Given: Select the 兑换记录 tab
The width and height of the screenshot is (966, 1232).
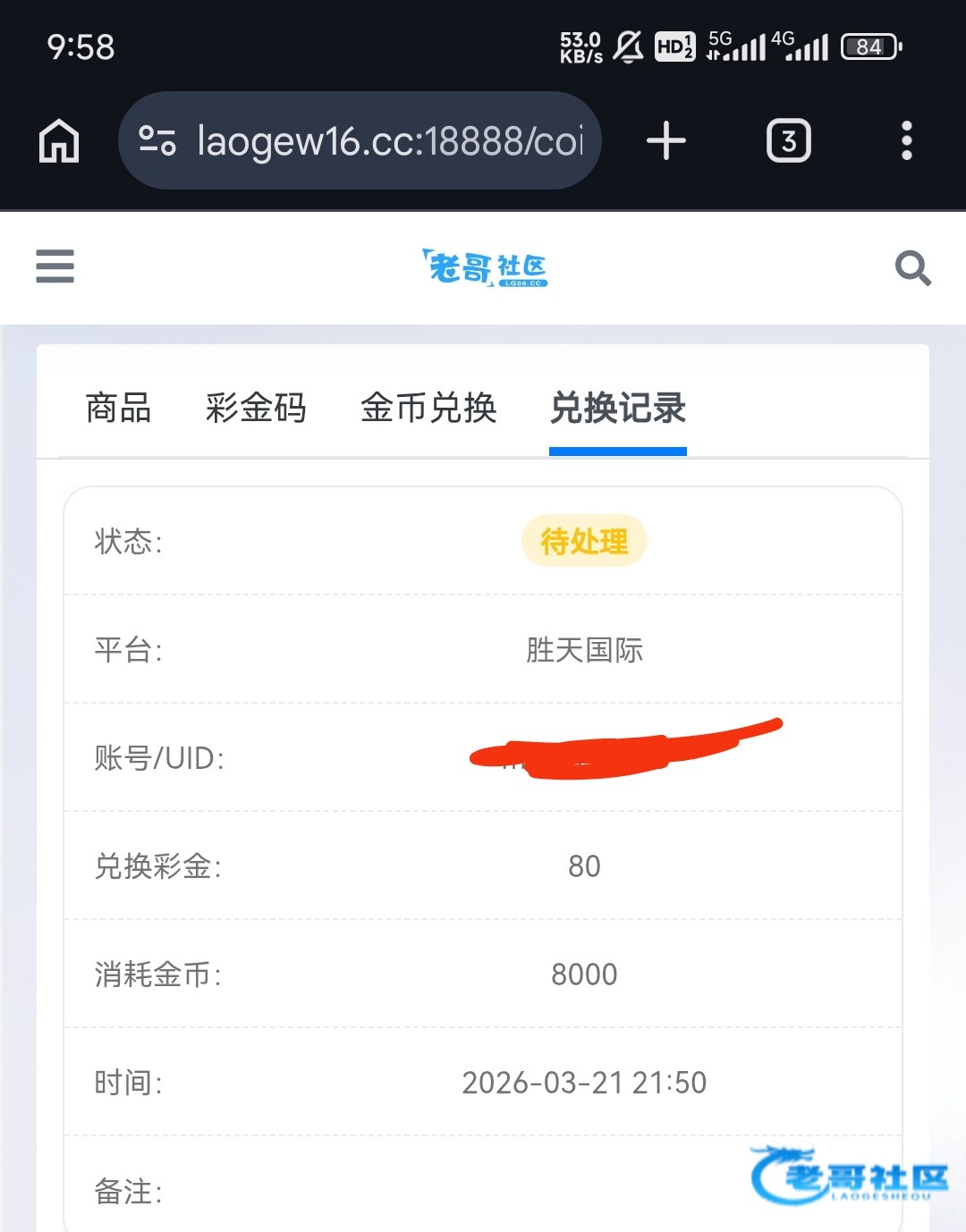Looking at the screenshot, I should [x=617, y=409].
